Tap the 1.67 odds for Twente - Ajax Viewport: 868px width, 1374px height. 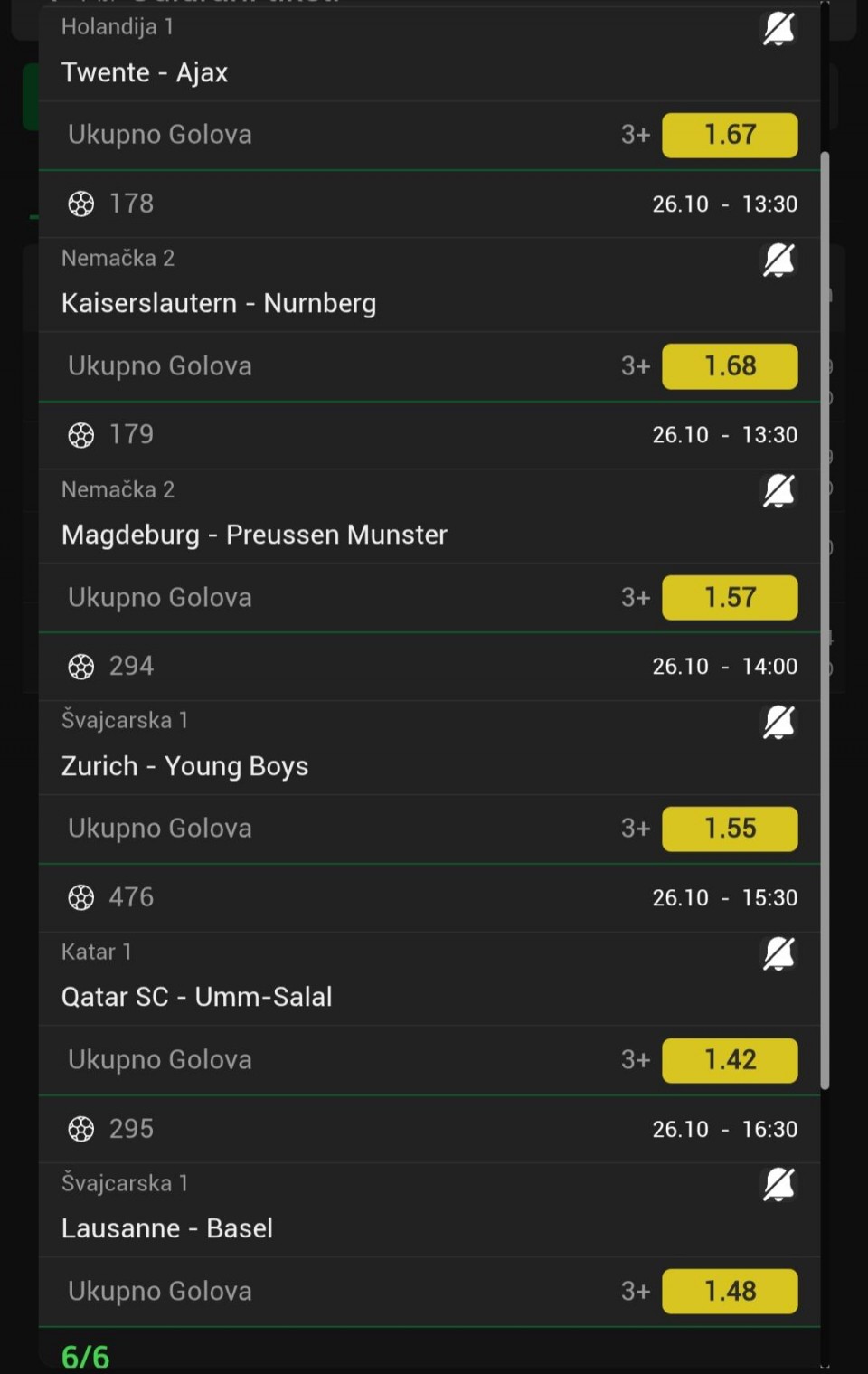pyautogui.click(x=730, y=135)
